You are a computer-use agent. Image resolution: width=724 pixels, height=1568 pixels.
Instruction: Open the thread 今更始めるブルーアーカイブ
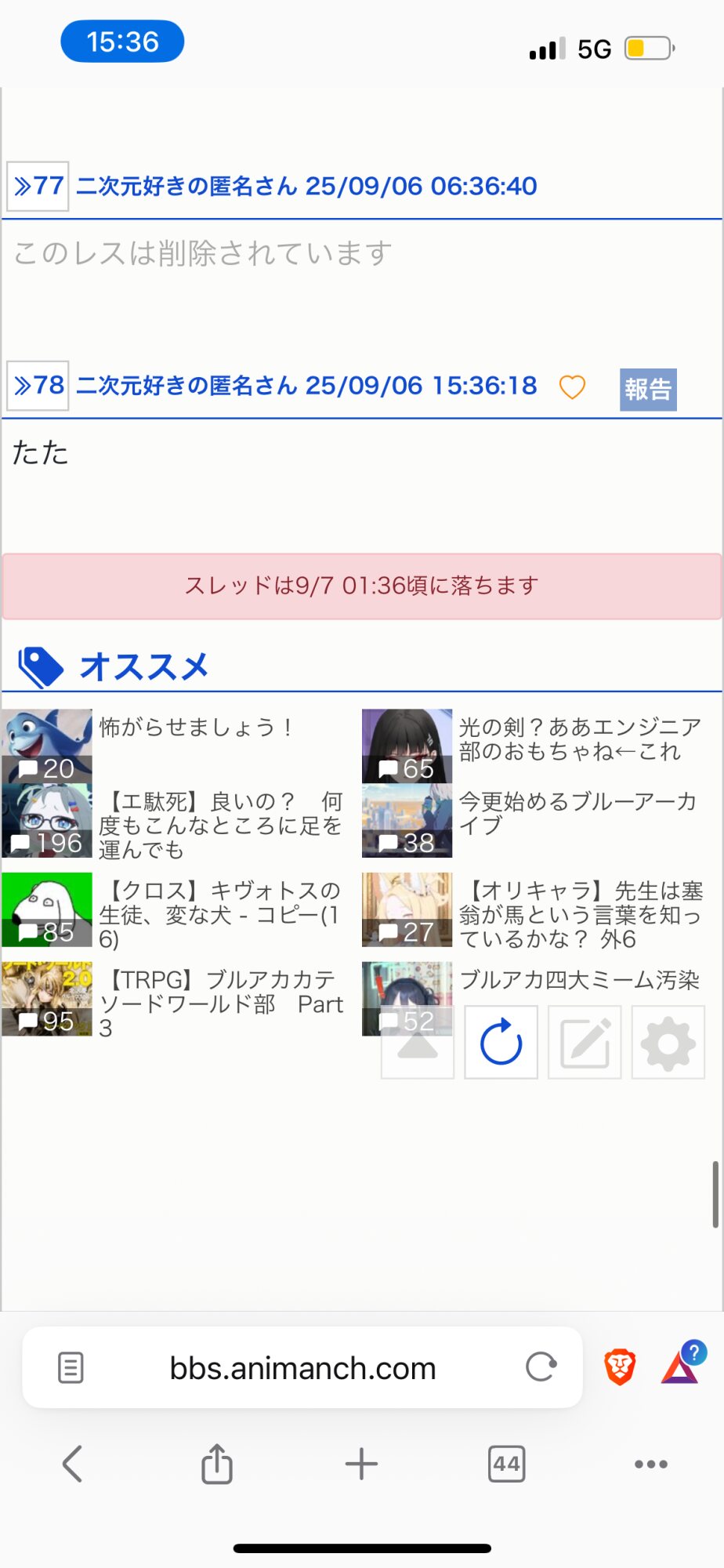coord(578,813)
